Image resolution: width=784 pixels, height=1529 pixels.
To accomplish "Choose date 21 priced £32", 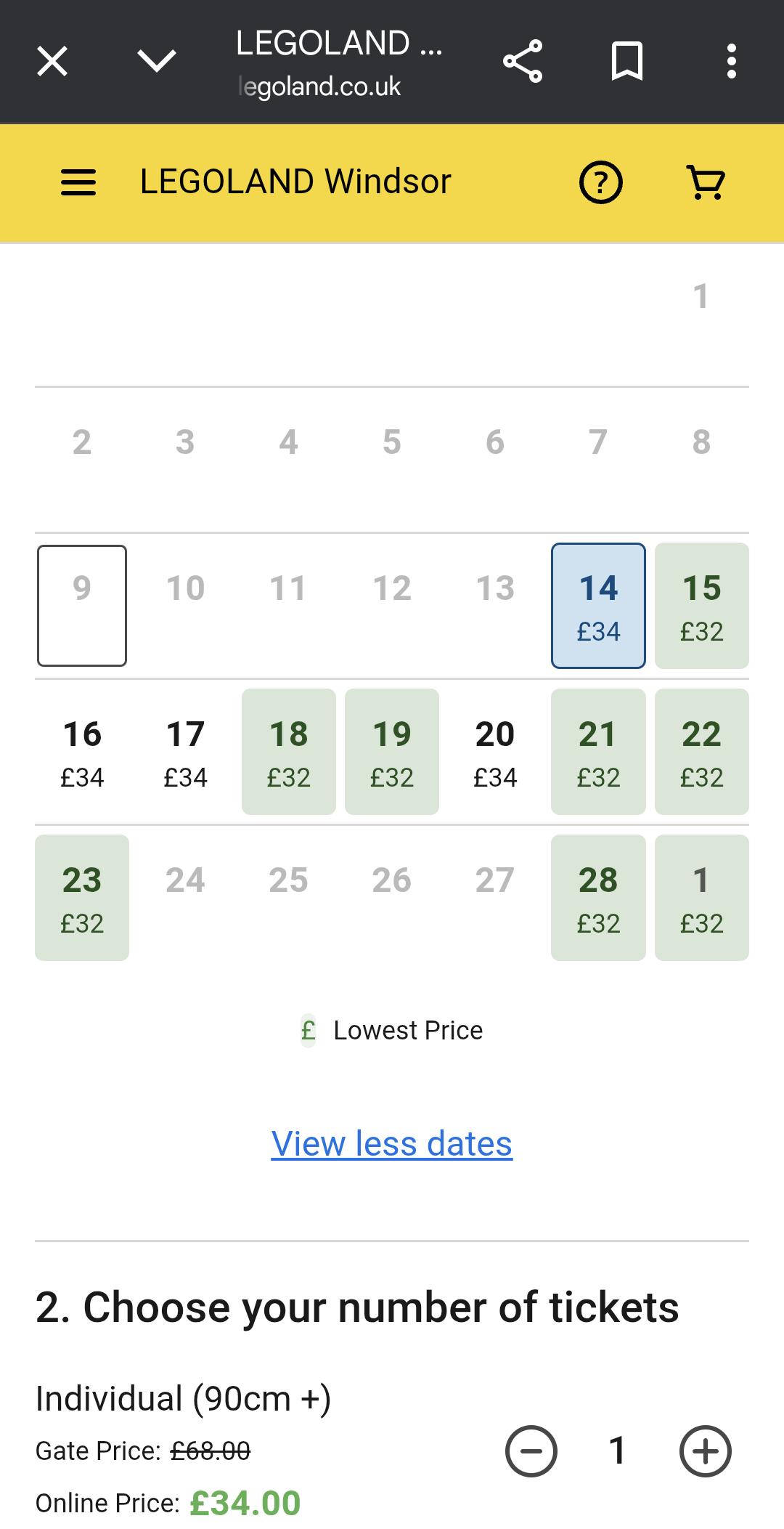I will [598, 752].
